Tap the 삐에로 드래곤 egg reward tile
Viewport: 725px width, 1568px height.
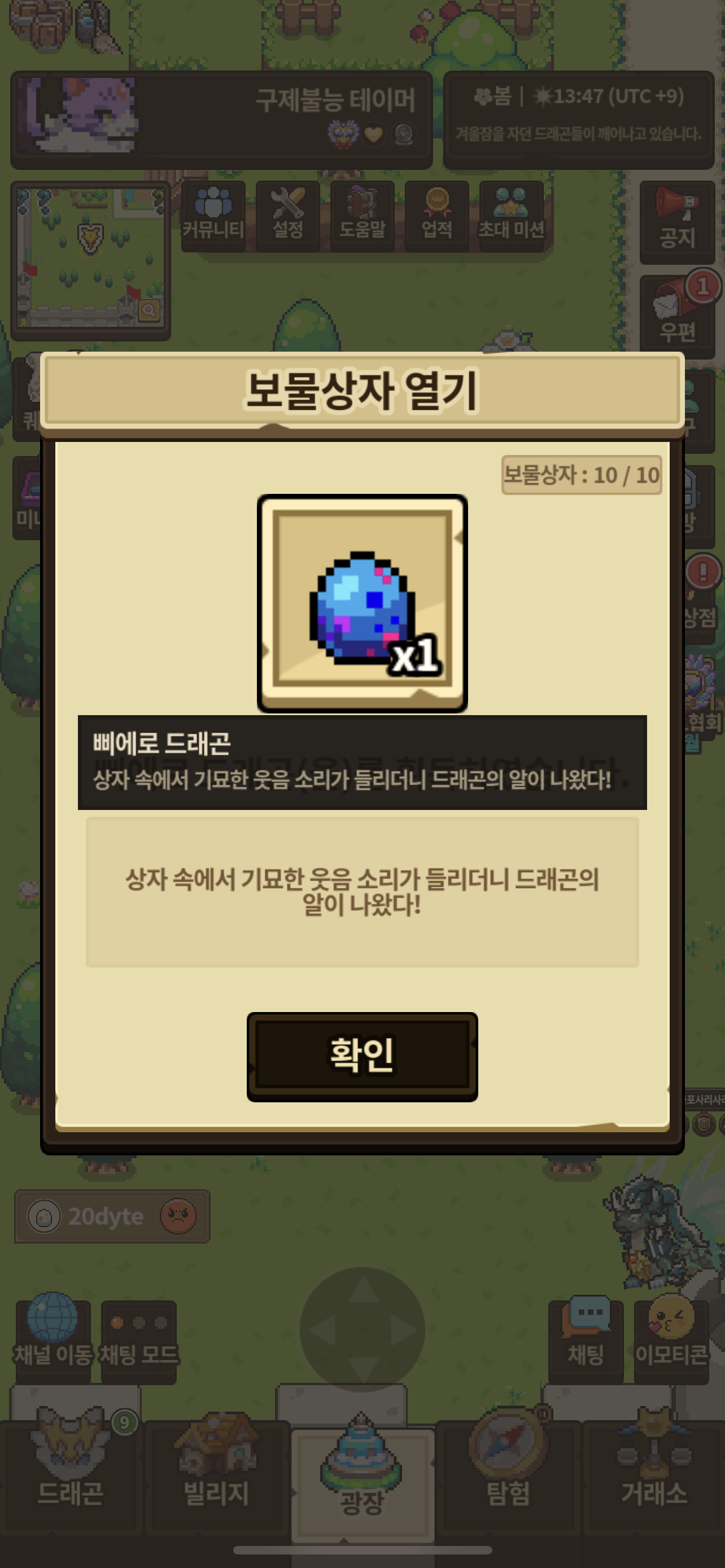362,603
